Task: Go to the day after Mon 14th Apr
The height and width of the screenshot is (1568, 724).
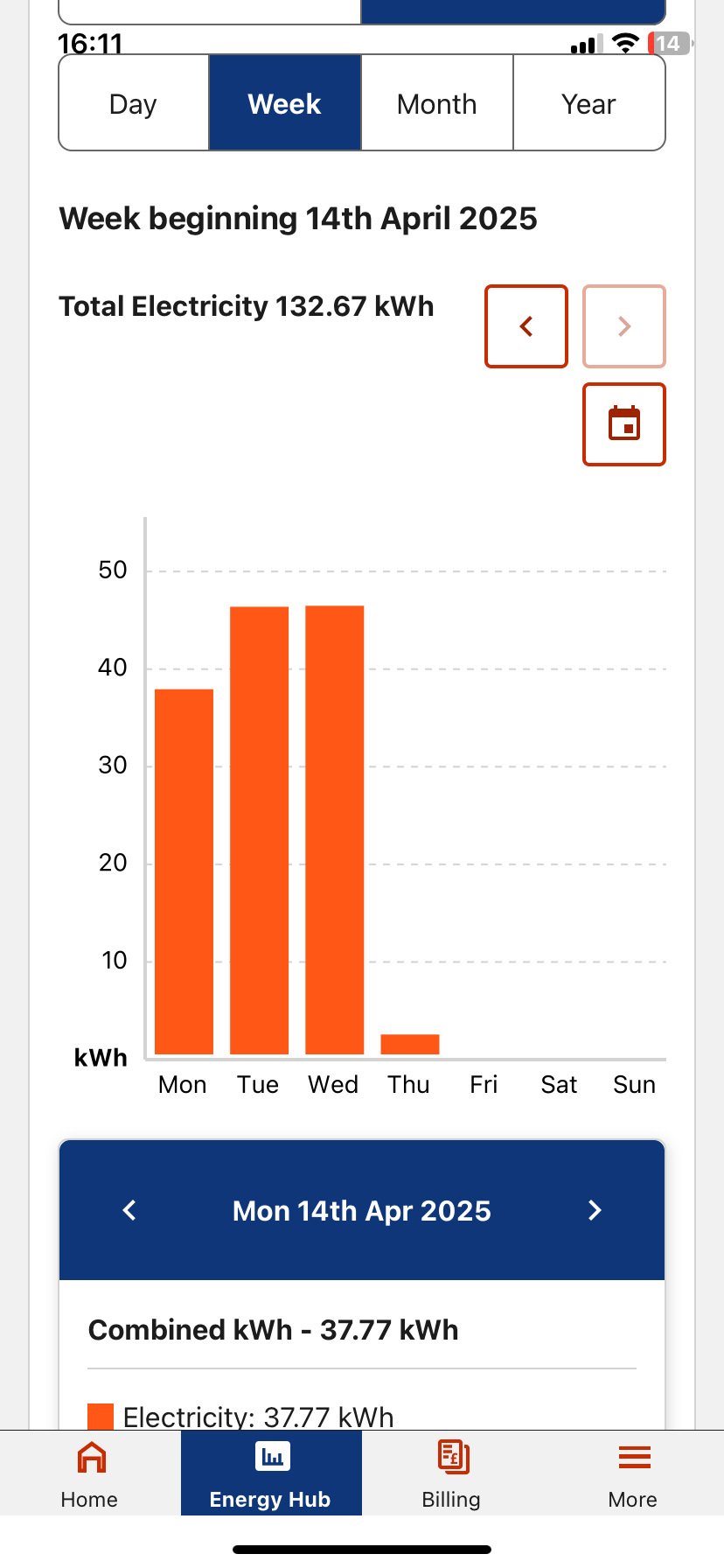Action: click(595, 1210)
